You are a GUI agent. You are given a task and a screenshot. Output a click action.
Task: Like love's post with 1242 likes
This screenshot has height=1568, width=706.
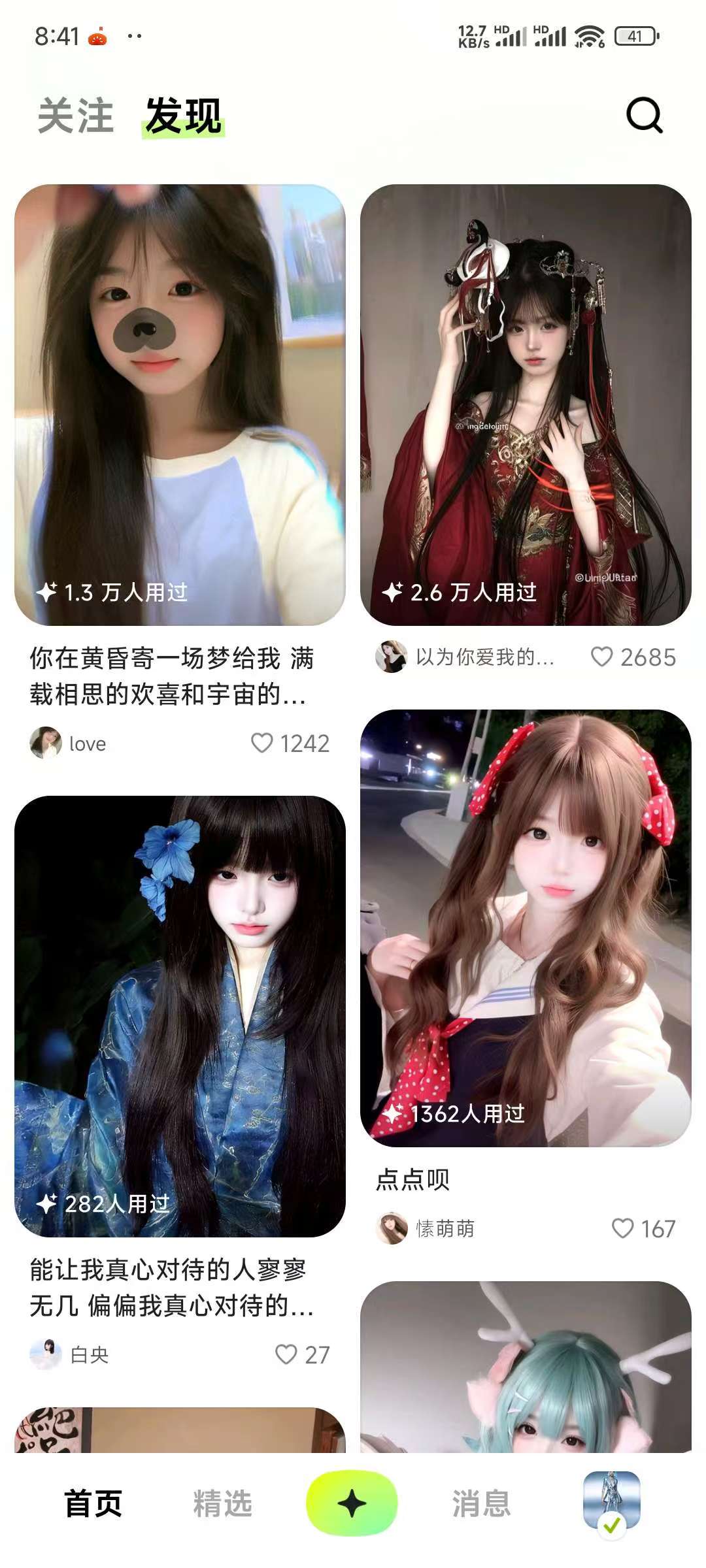(x=262, y=743)
